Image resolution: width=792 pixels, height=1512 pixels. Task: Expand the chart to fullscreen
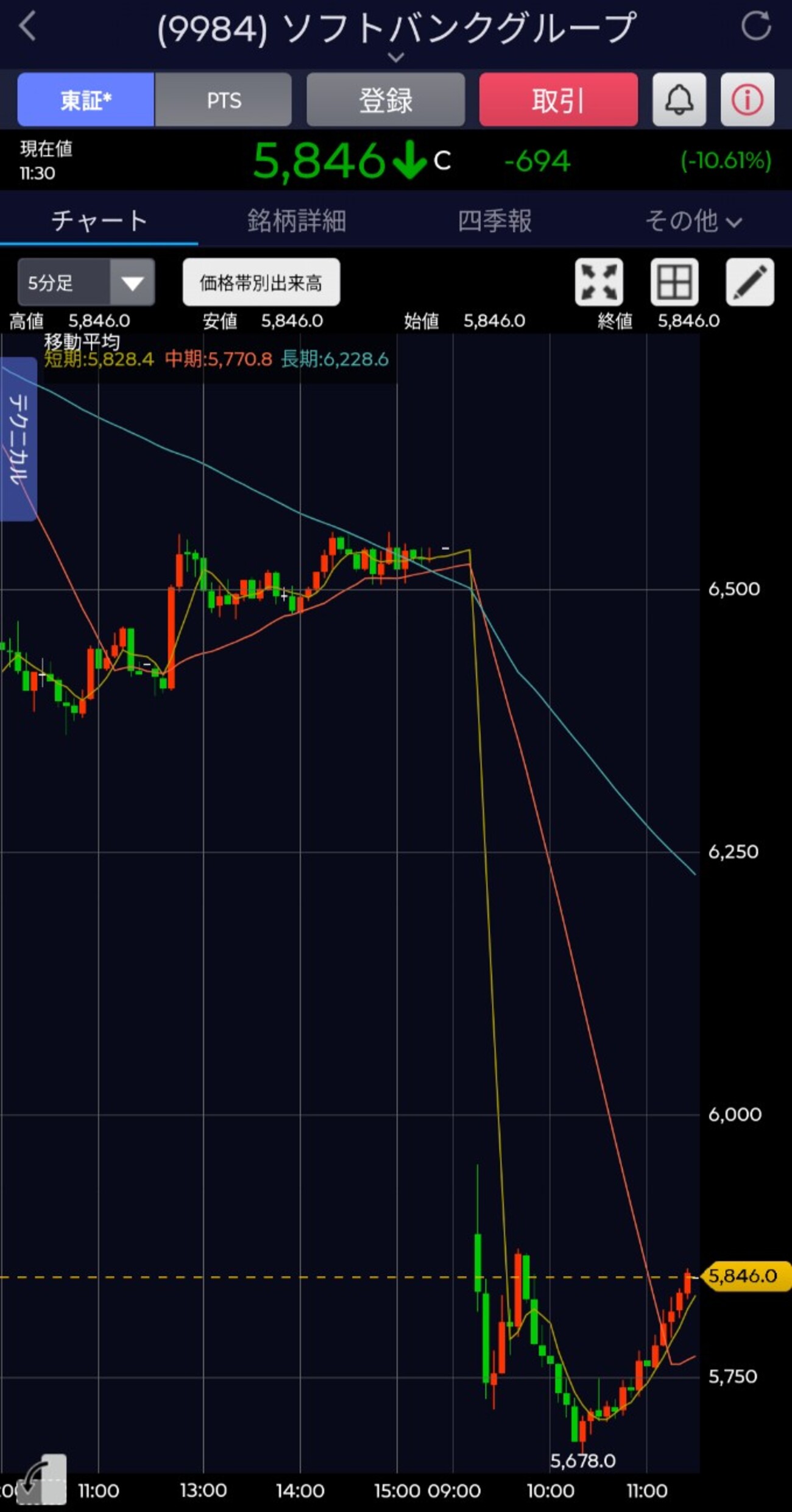click(599, 282)
